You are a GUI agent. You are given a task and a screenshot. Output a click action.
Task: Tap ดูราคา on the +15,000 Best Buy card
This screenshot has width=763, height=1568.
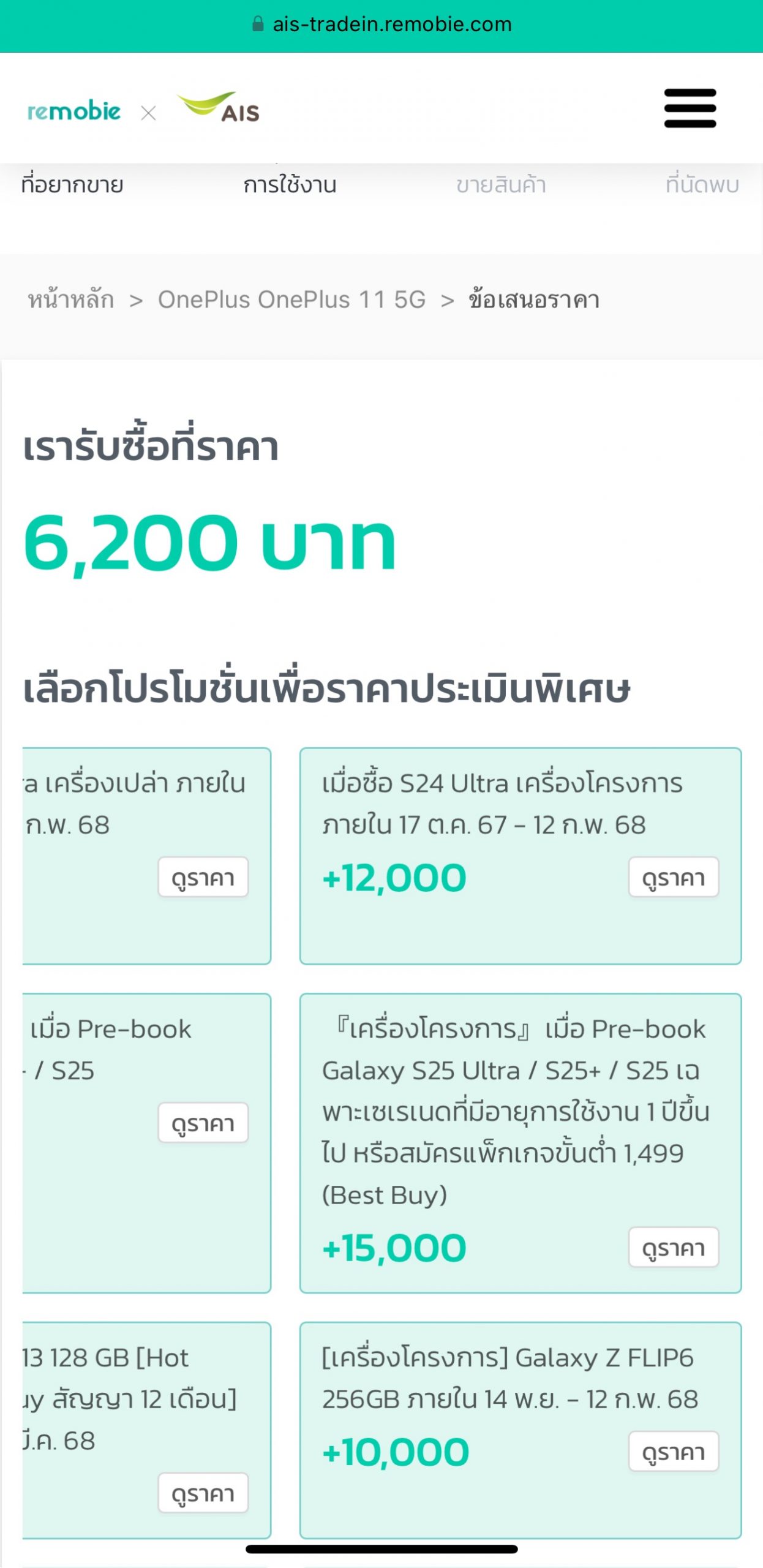[x=673, y=1248]
